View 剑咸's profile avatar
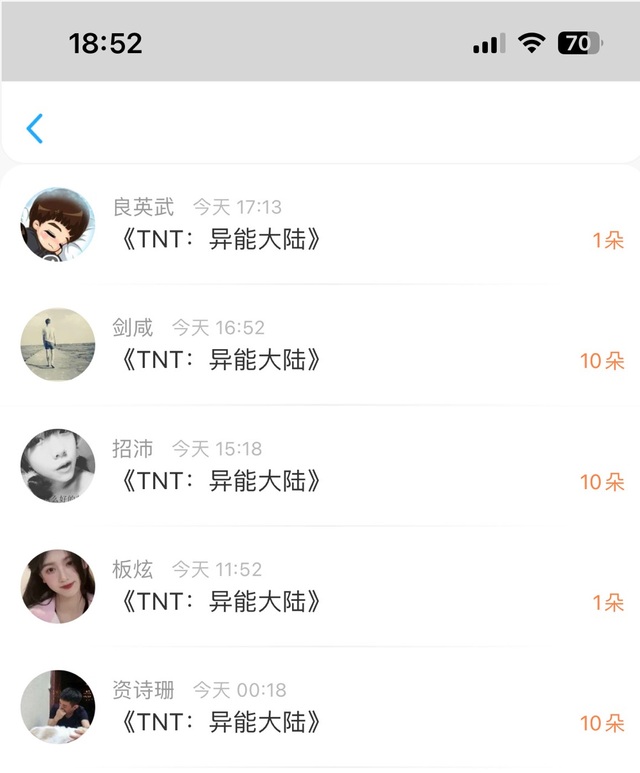This screenshot has width=640, height=773. [58, 345]
